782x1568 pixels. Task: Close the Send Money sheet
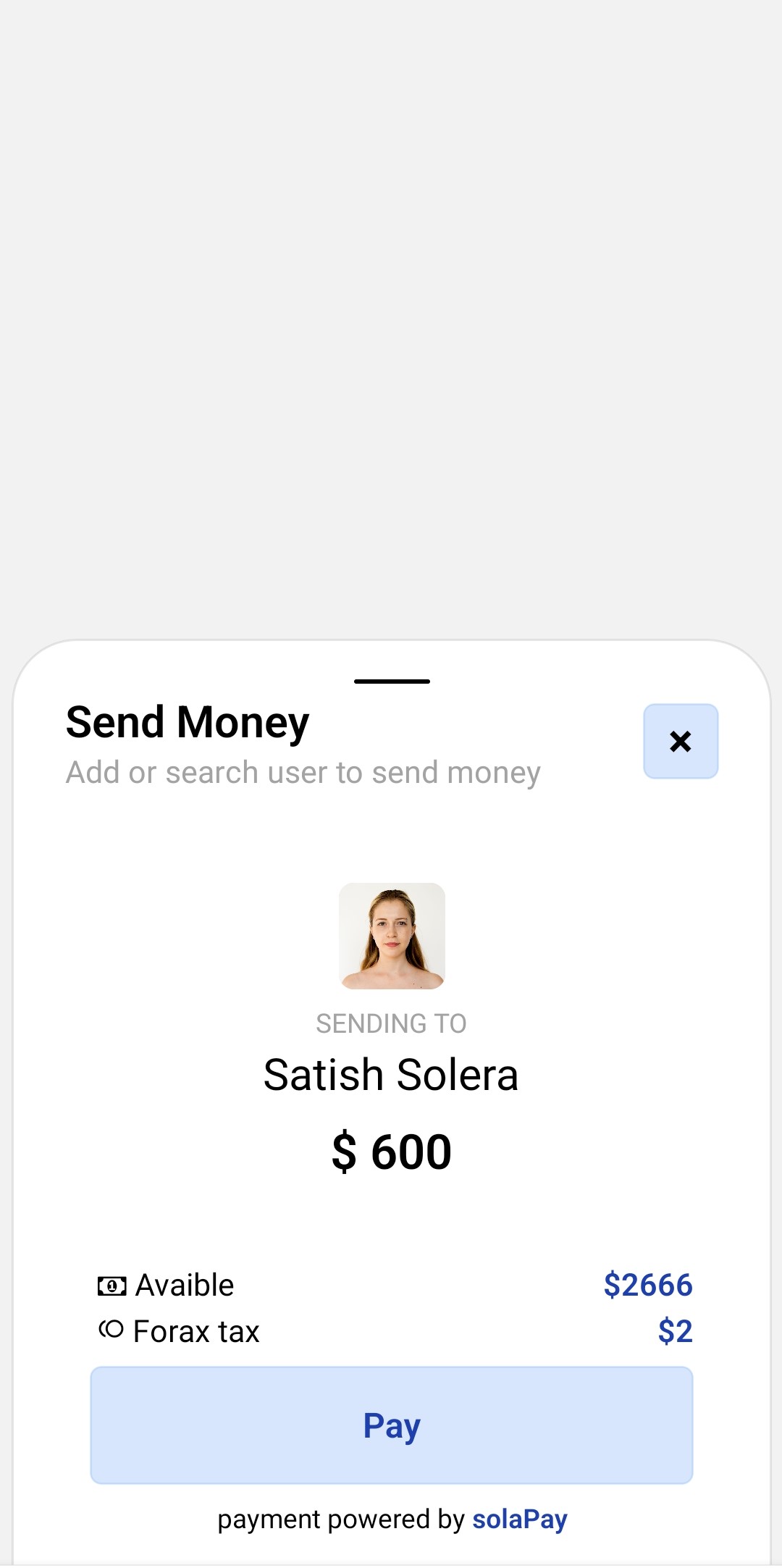(681, 741)
